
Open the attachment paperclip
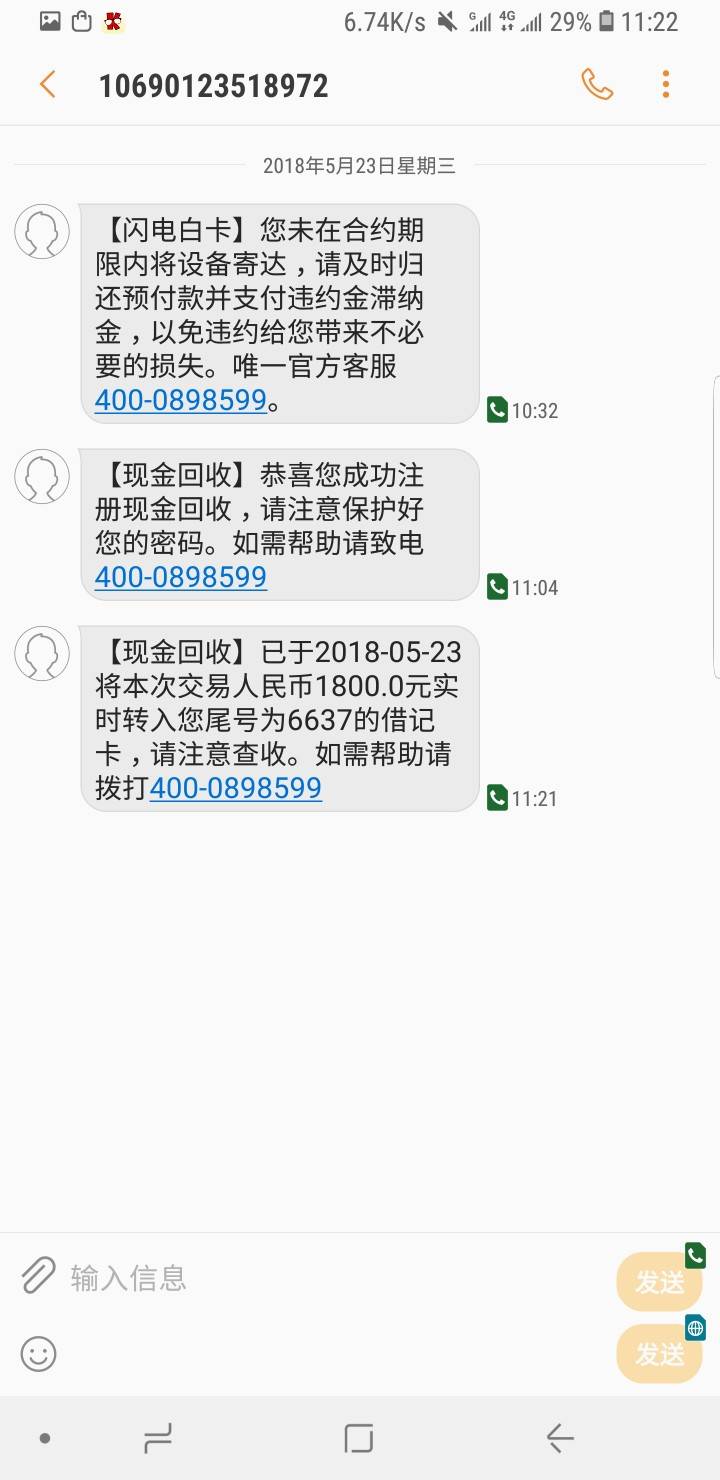click(x=37, y=1276)
